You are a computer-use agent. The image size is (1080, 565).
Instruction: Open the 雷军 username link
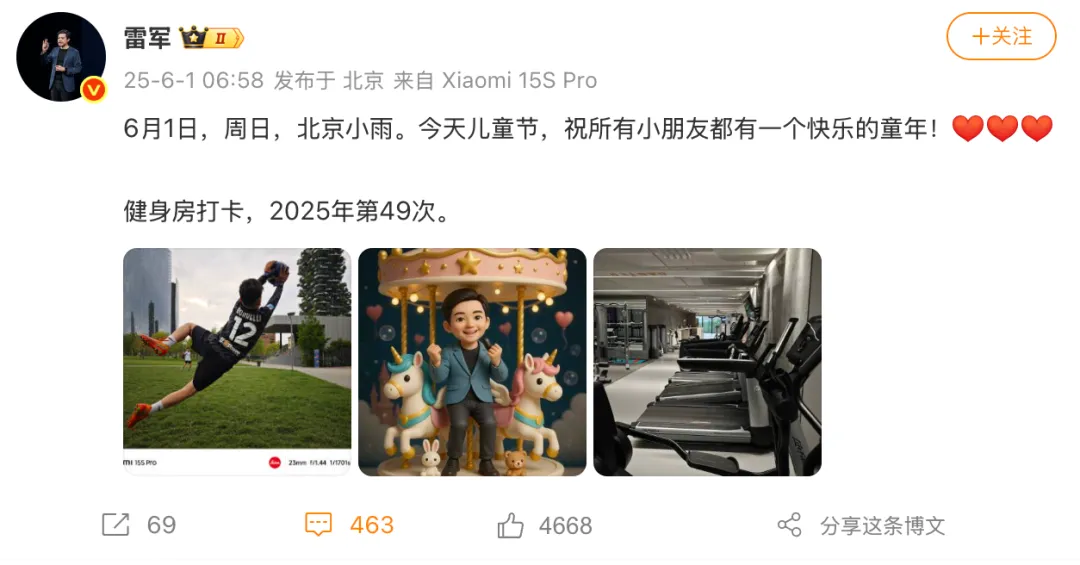click(147, 37)
